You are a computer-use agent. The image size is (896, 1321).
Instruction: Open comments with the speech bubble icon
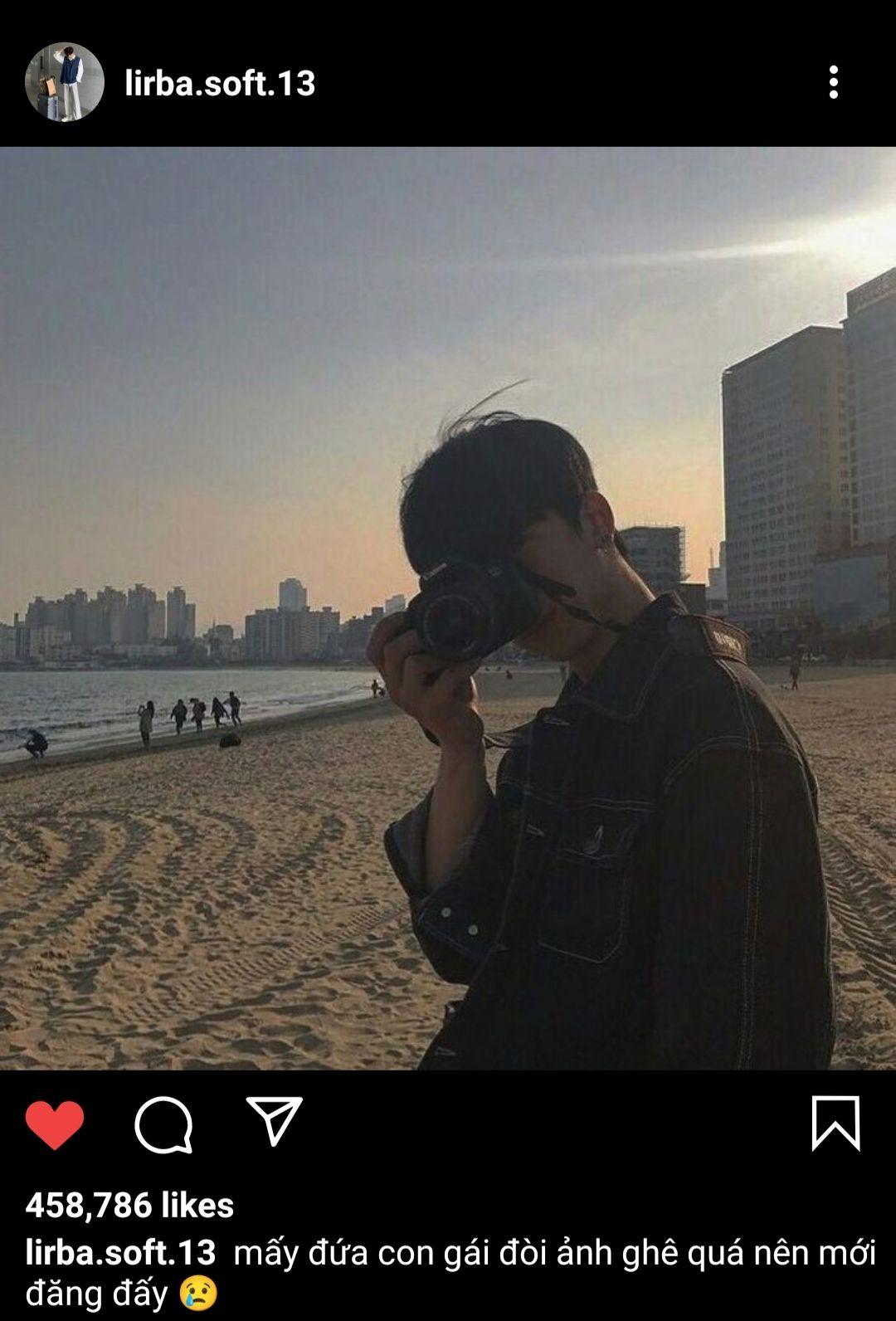pos(163,1124)
